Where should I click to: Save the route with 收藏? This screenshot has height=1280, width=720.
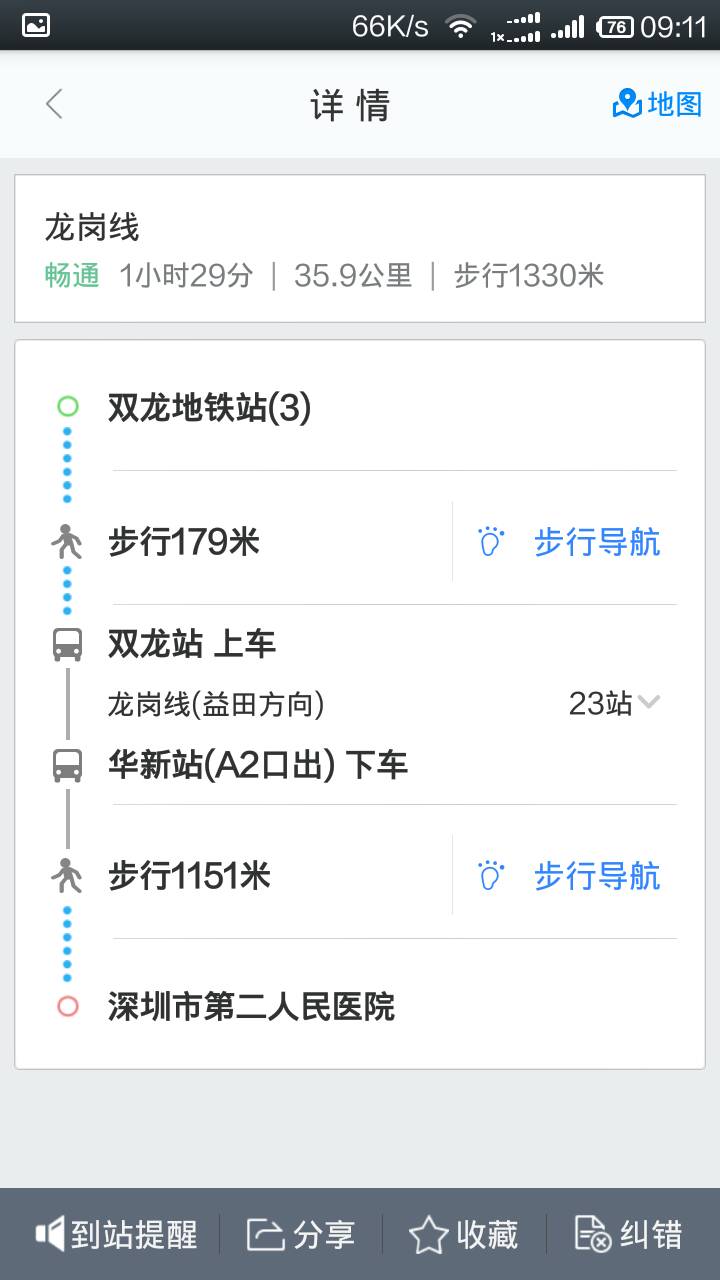(x=463, y=1235)
